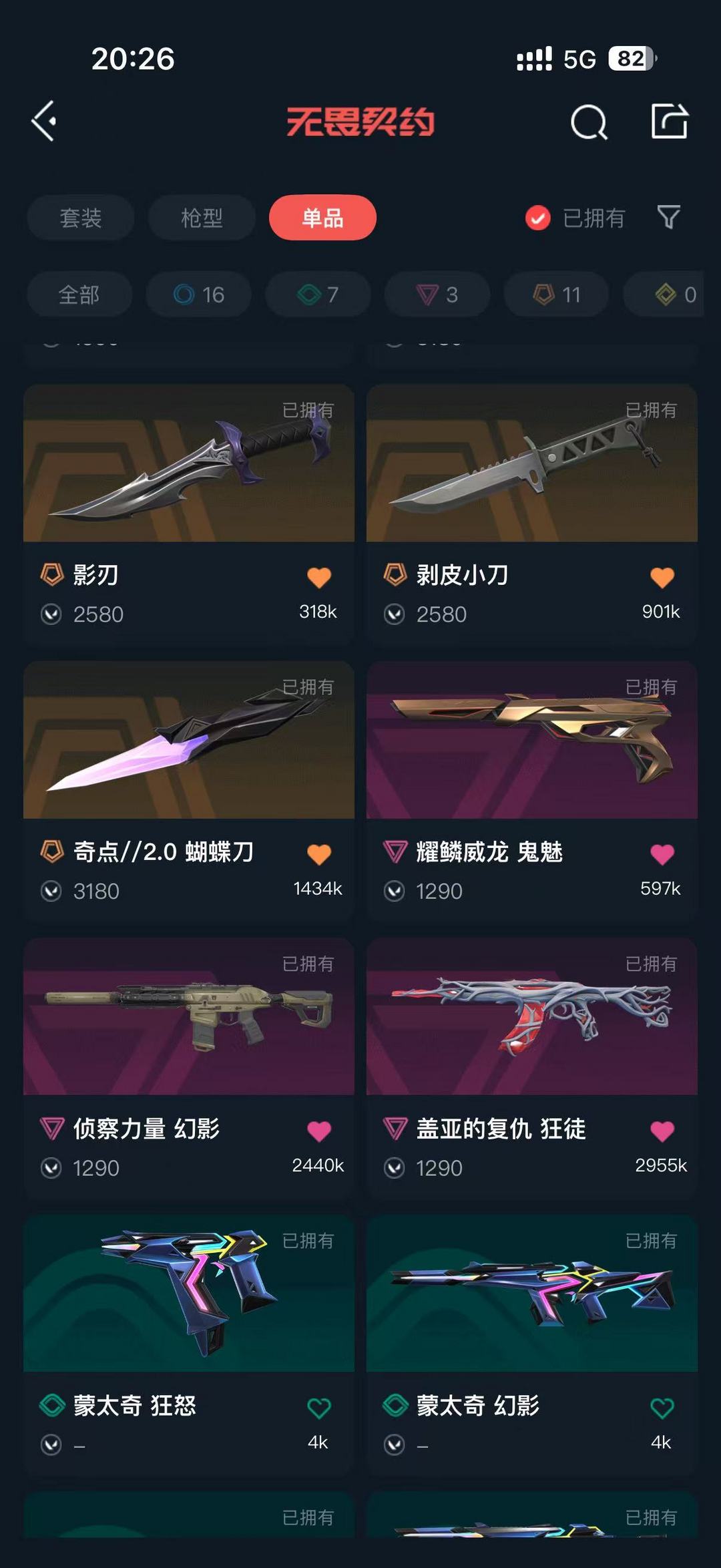Screen dimensions: 721x1568
Task: Filter by the orange chip showing 11
Action: point(556,295)
